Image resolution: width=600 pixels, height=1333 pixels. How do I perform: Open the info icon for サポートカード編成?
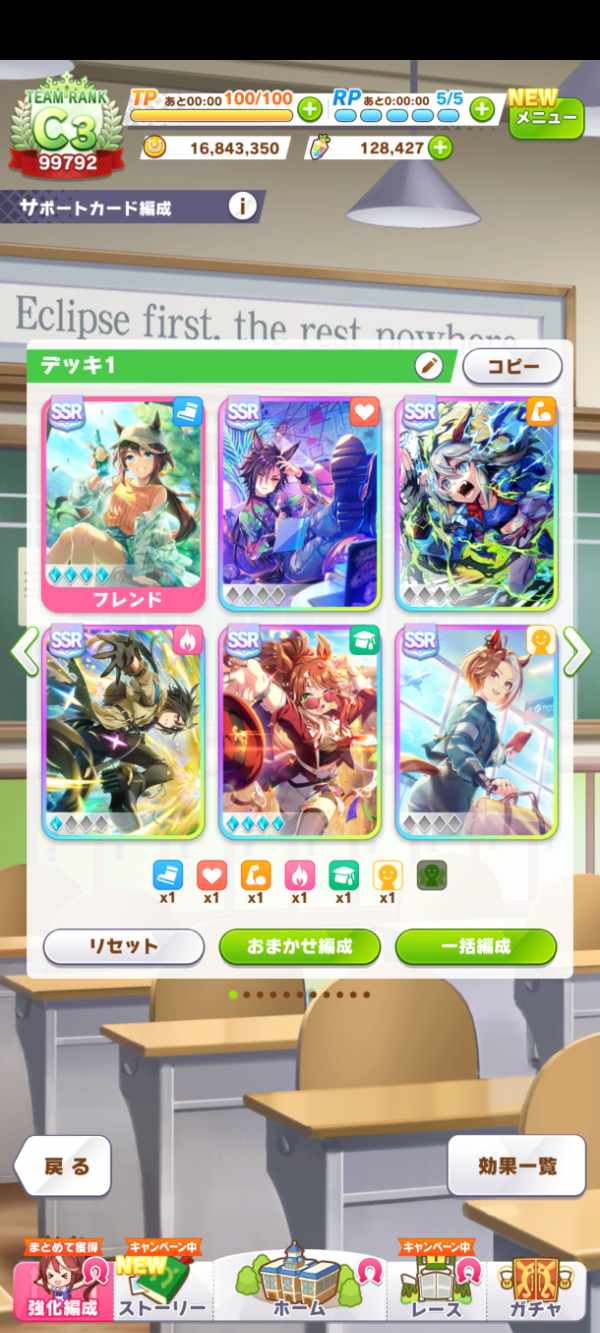coord(243,207)
